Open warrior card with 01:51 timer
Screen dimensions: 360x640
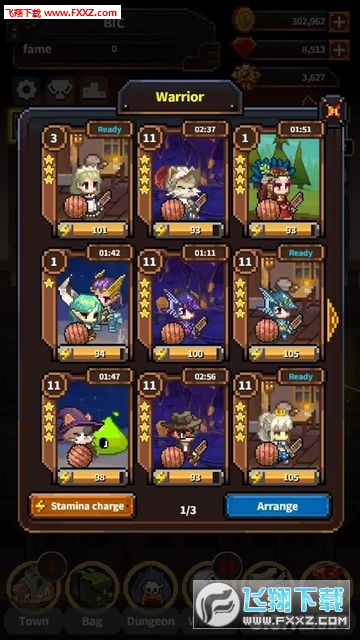click(279, 180)
